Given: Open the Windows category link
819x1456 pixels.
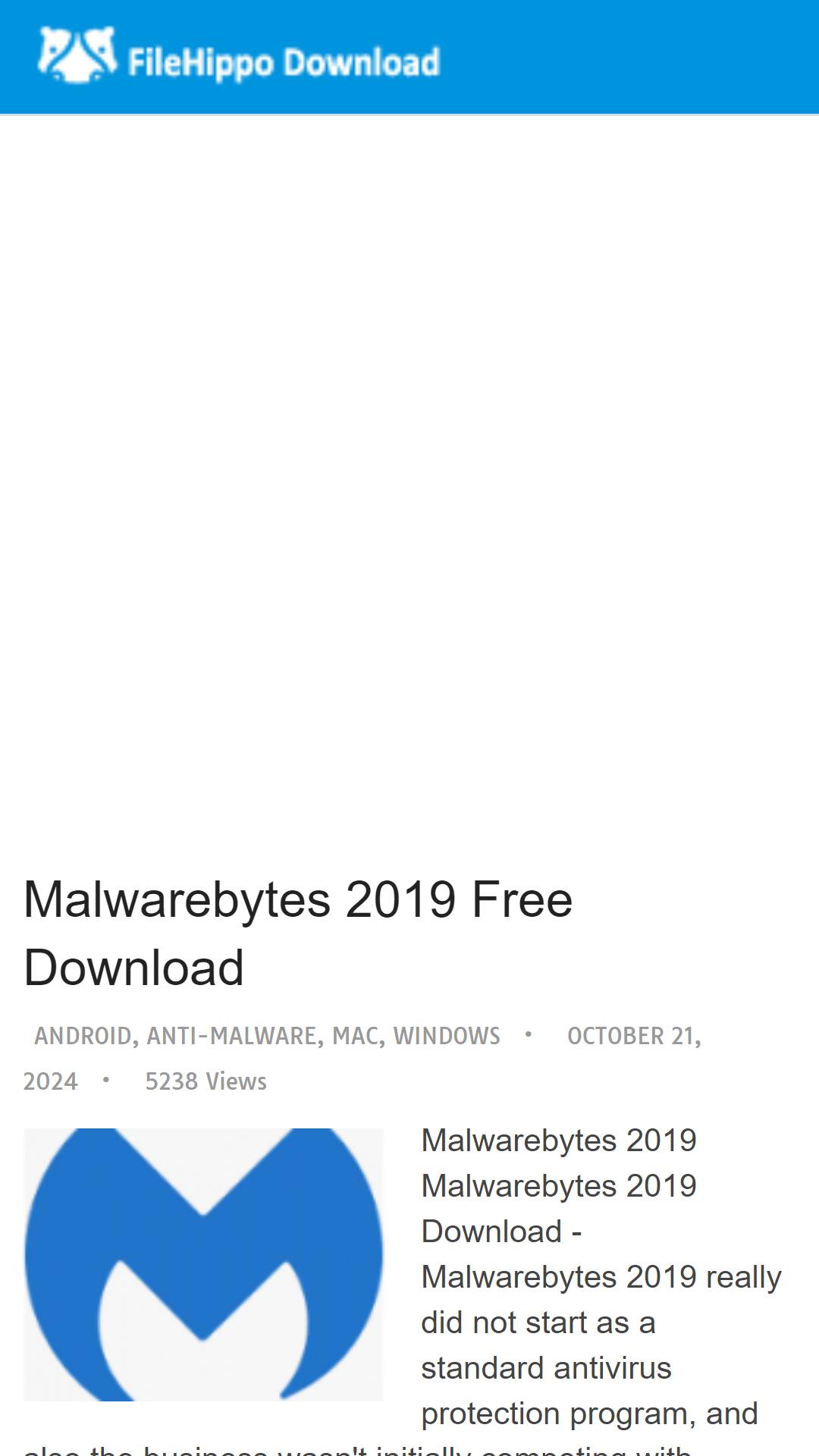Looking at the screenshot, I should click(447, 1036).
